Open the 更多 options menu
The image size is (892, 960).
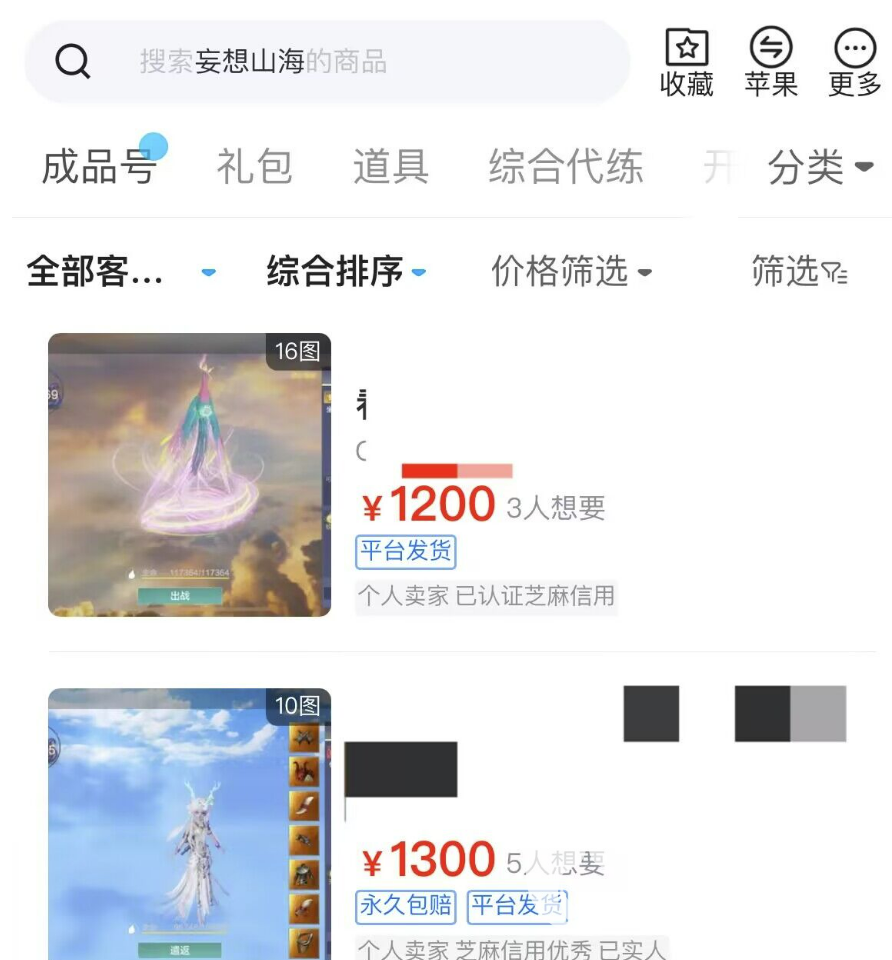[854, 62]
